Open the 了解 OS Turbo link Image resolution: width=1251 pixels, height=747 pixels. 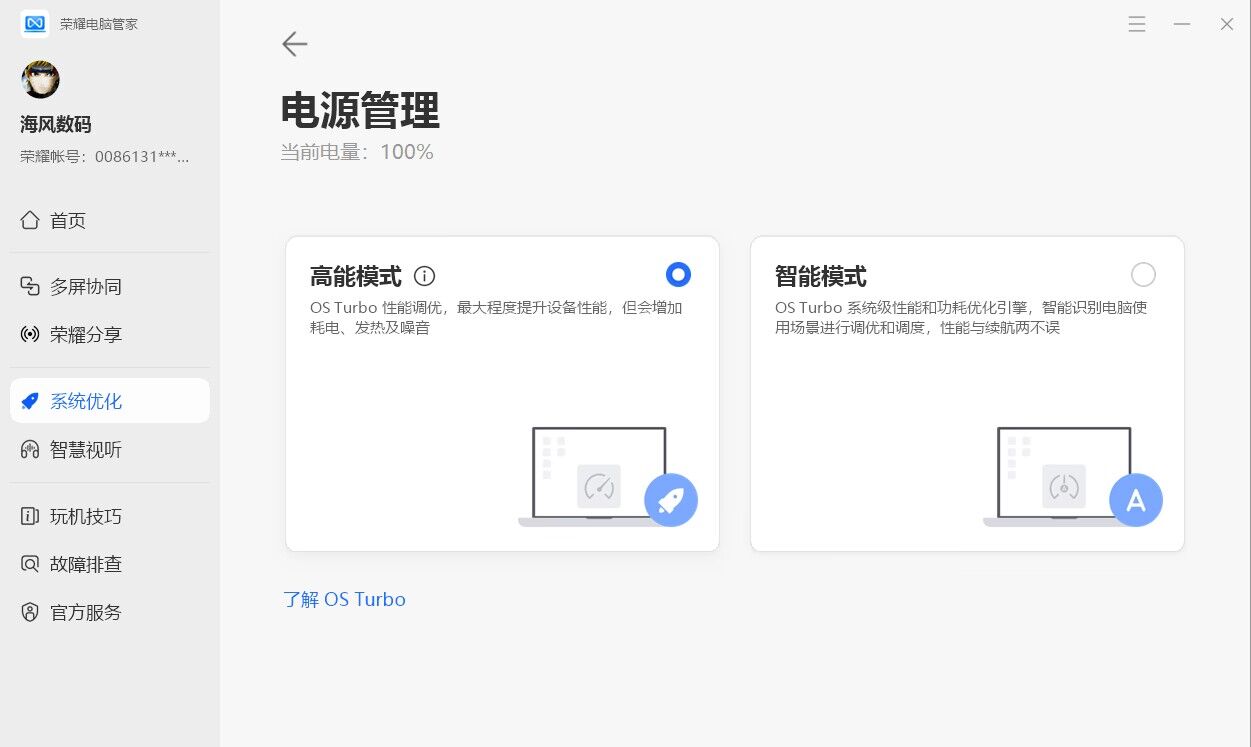(x=344, y=600)
